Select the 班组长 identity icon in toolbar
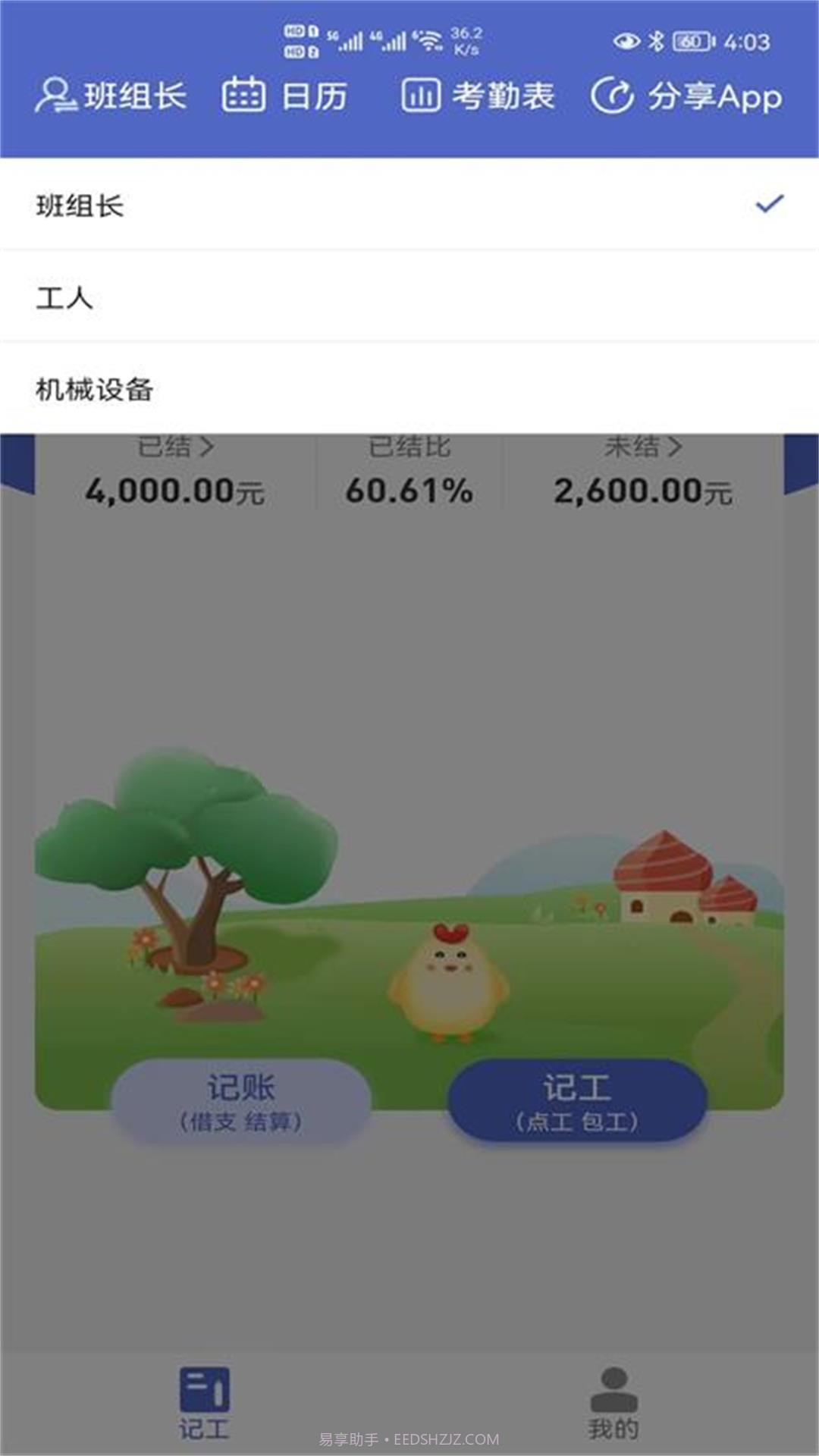The height and width of the screenshot is (1456, 819). [55, 96]
